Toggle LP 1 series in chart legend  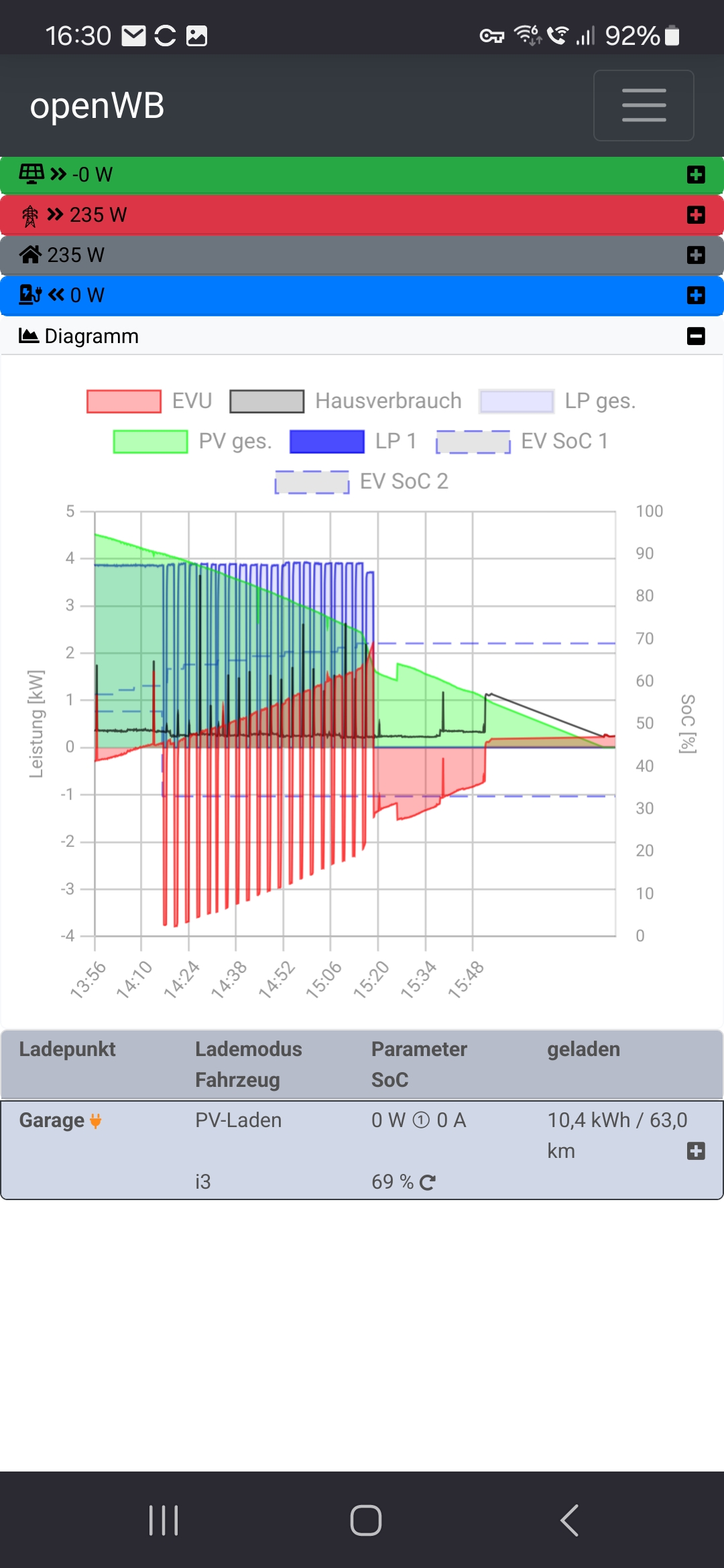353,441
